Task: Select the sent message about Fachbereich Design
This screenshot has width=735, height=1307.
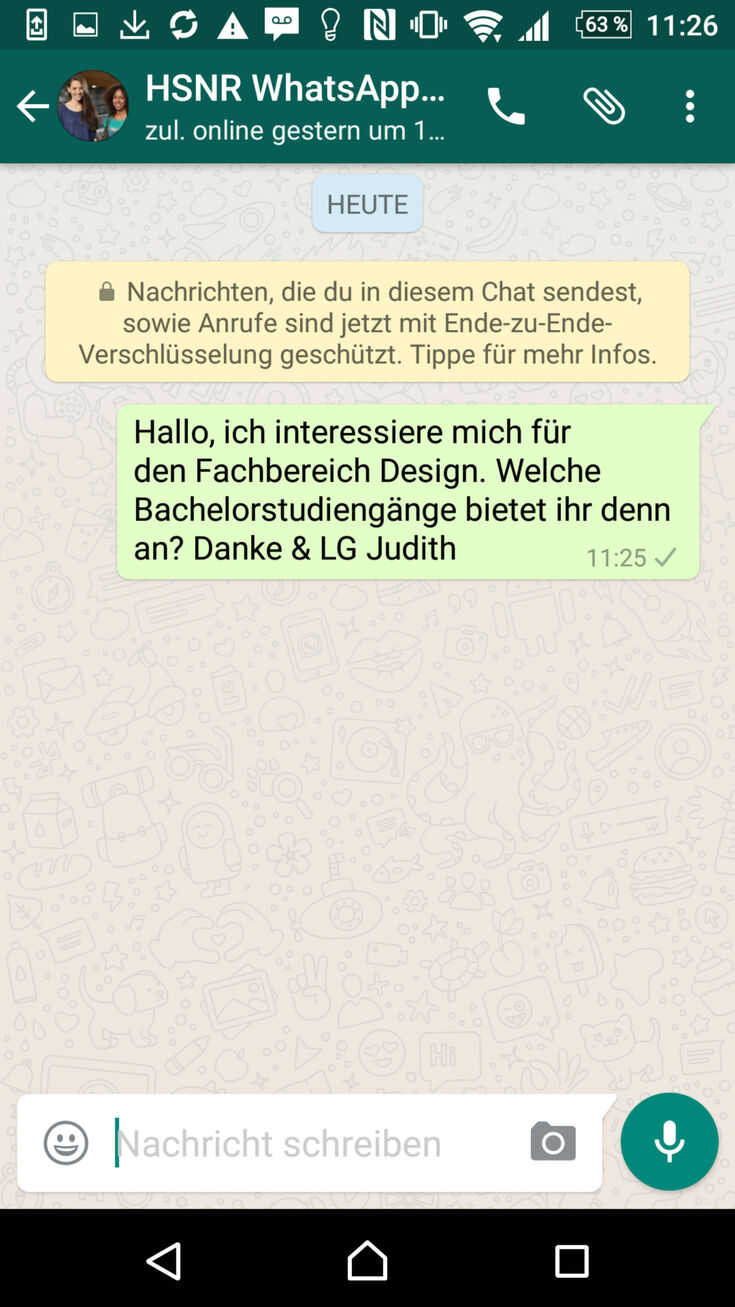Action: click(x=400, y=489)
